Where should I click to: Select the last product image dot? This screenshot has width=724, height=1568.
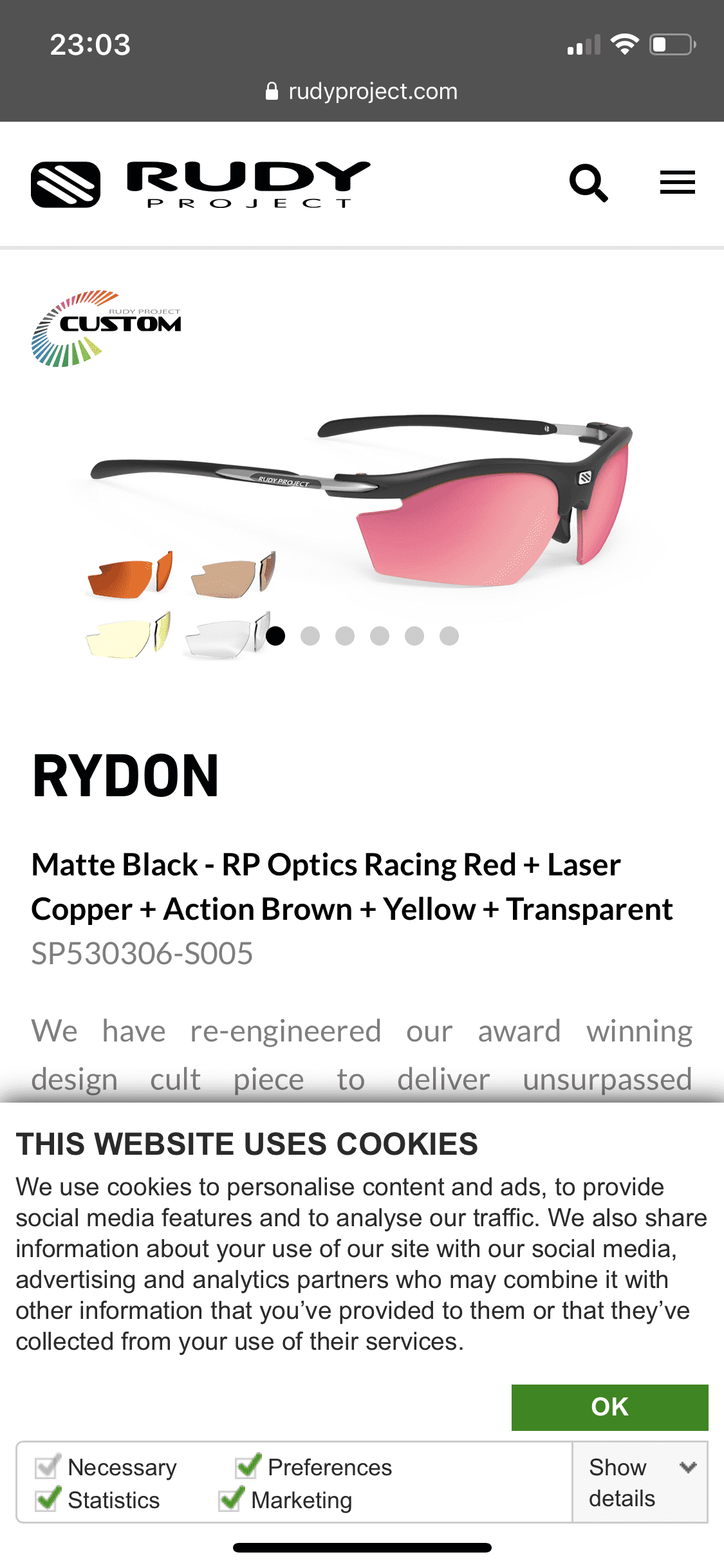pyautogui.click(x=449, y=636)
